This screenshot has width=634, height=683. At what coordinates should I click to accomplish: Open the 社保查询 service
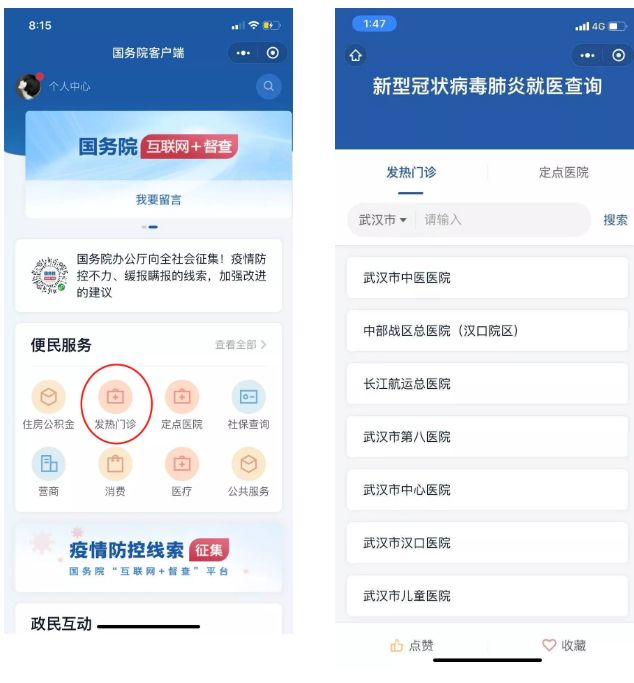[248, 405]
